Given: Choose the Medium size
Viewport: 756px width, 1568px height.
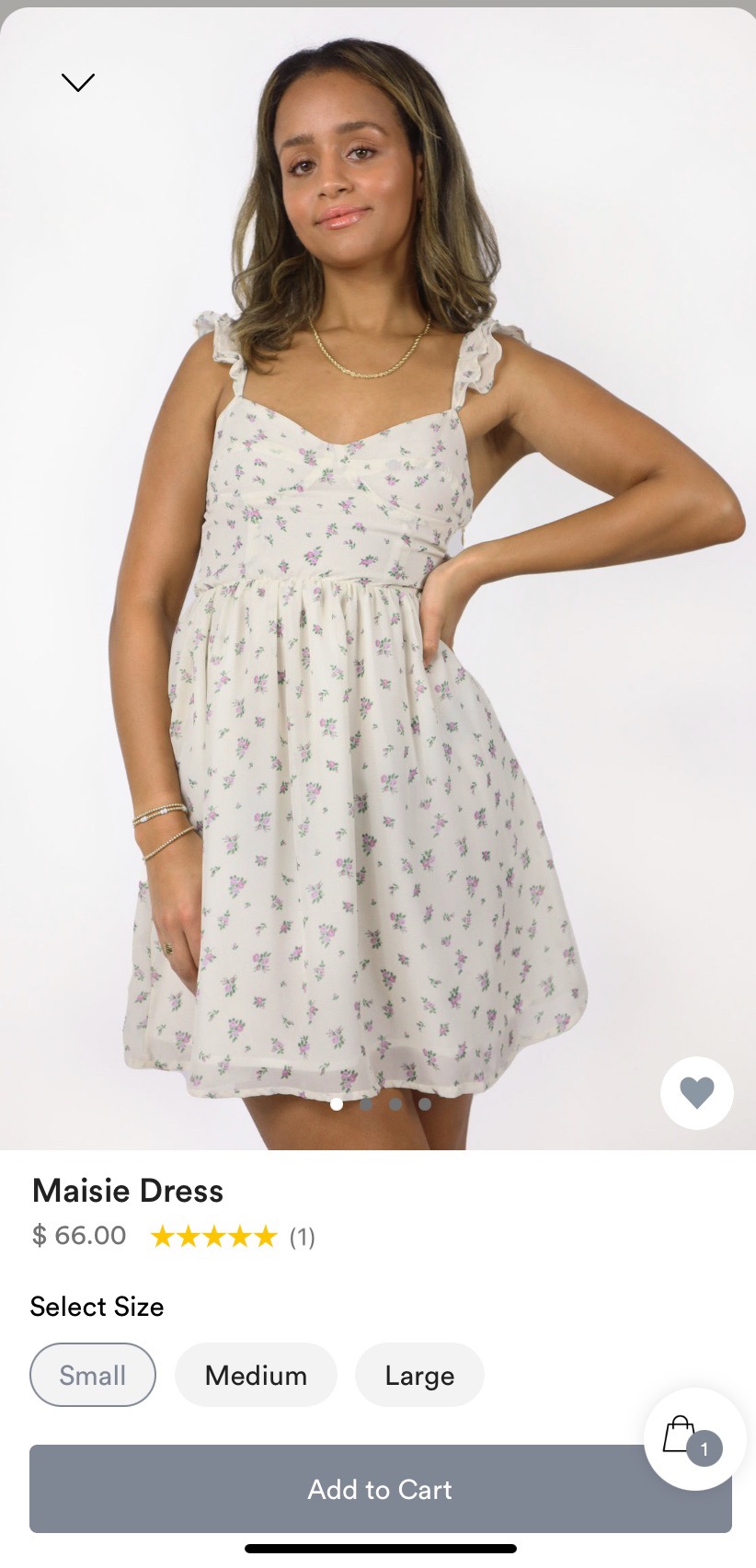Looking at the screenshot, I should [256, 1375].
